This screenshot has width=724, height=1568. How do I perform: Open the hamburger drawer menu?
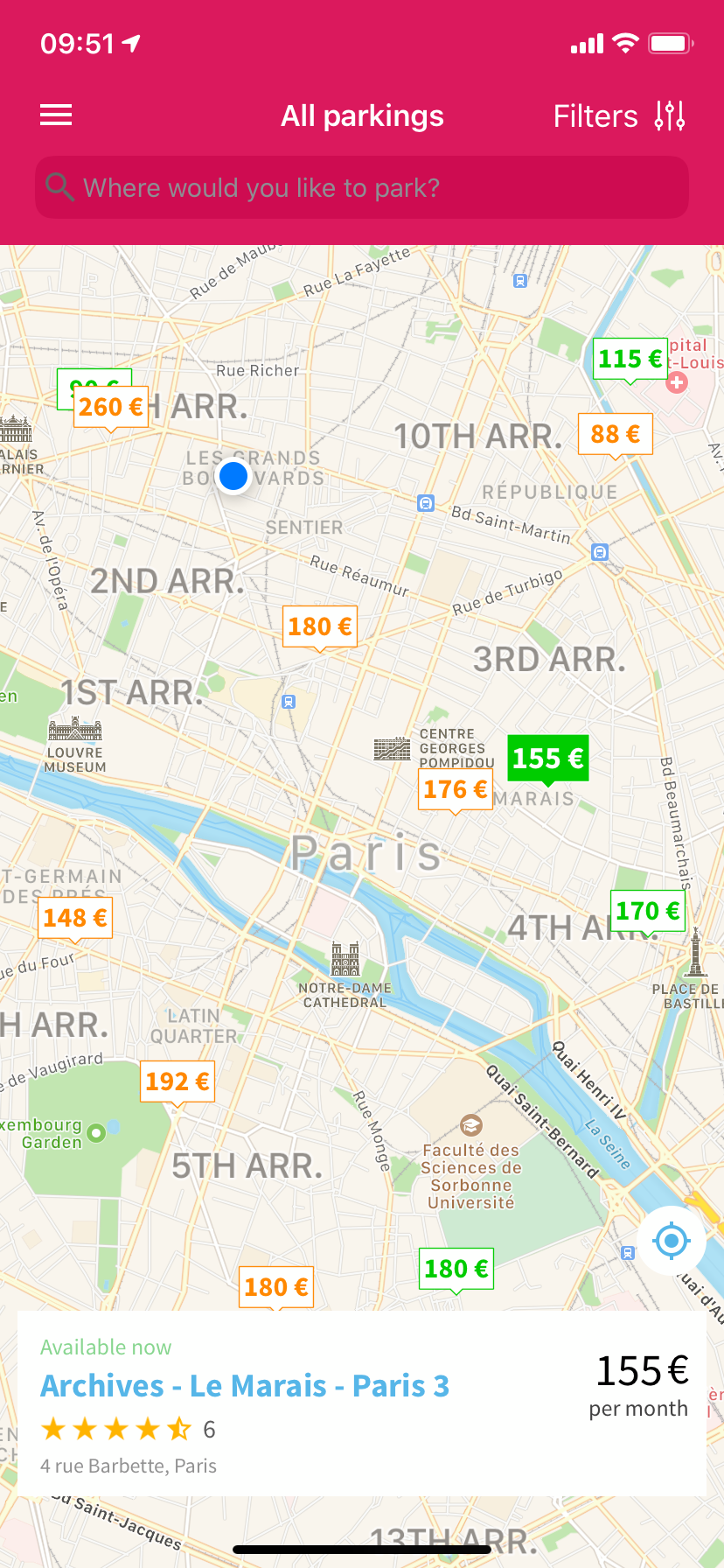pos(56,115)
